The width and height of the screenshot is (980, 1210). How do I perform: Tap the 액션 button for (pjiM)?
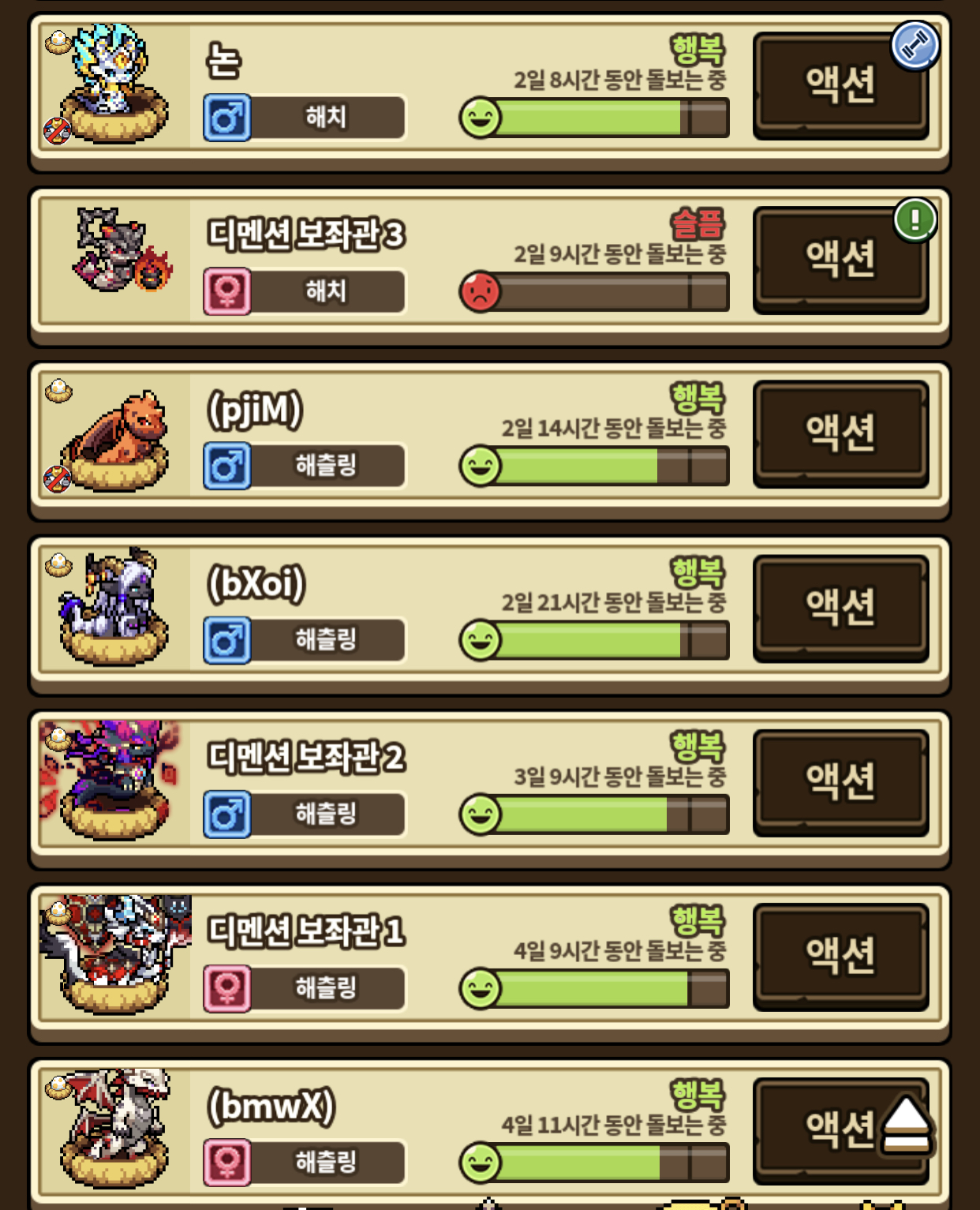(840, 433)
